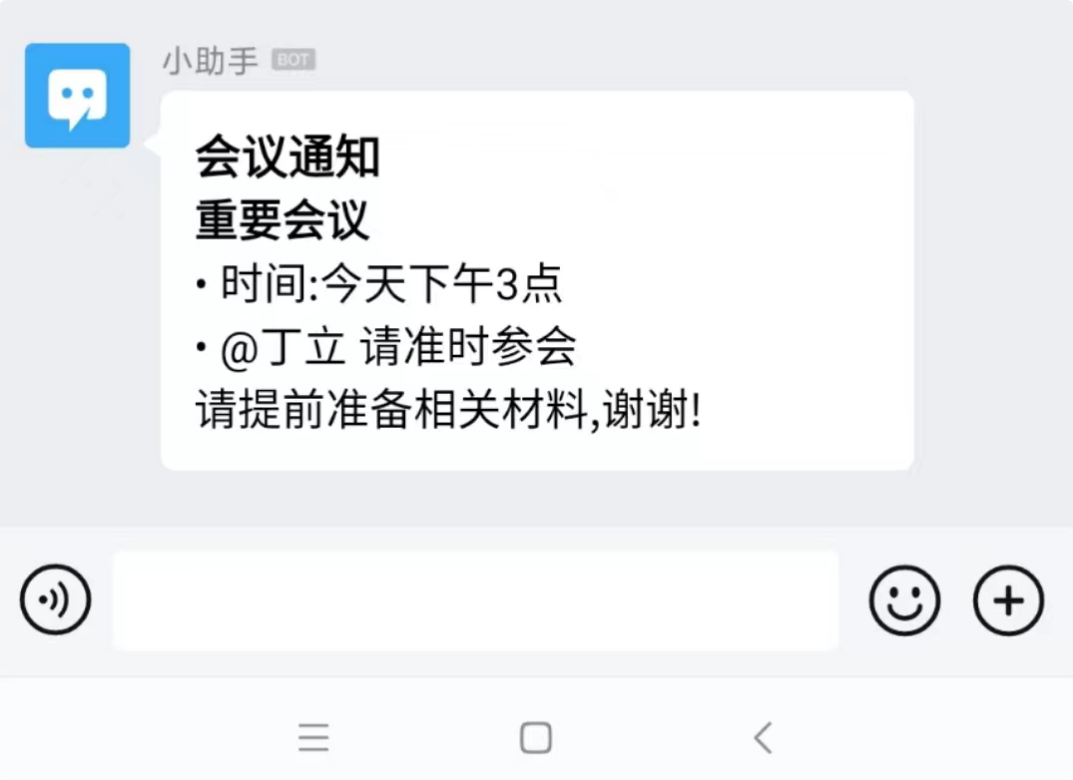Go back with the system back button
The height and width of the screenshot is (780, 1073).
(763, 738)
